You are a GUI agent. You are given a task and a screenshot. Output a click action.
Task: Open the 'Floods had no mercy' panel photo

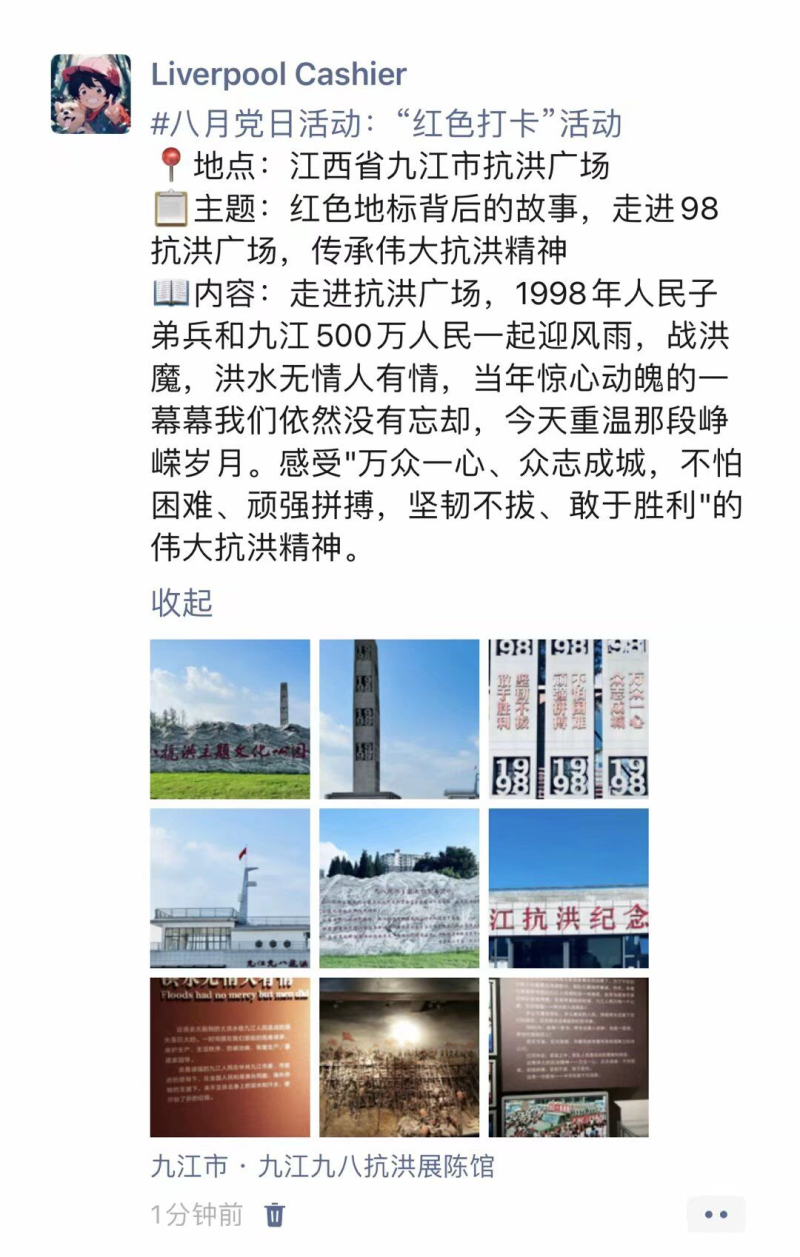click(x=230, y=1057)
